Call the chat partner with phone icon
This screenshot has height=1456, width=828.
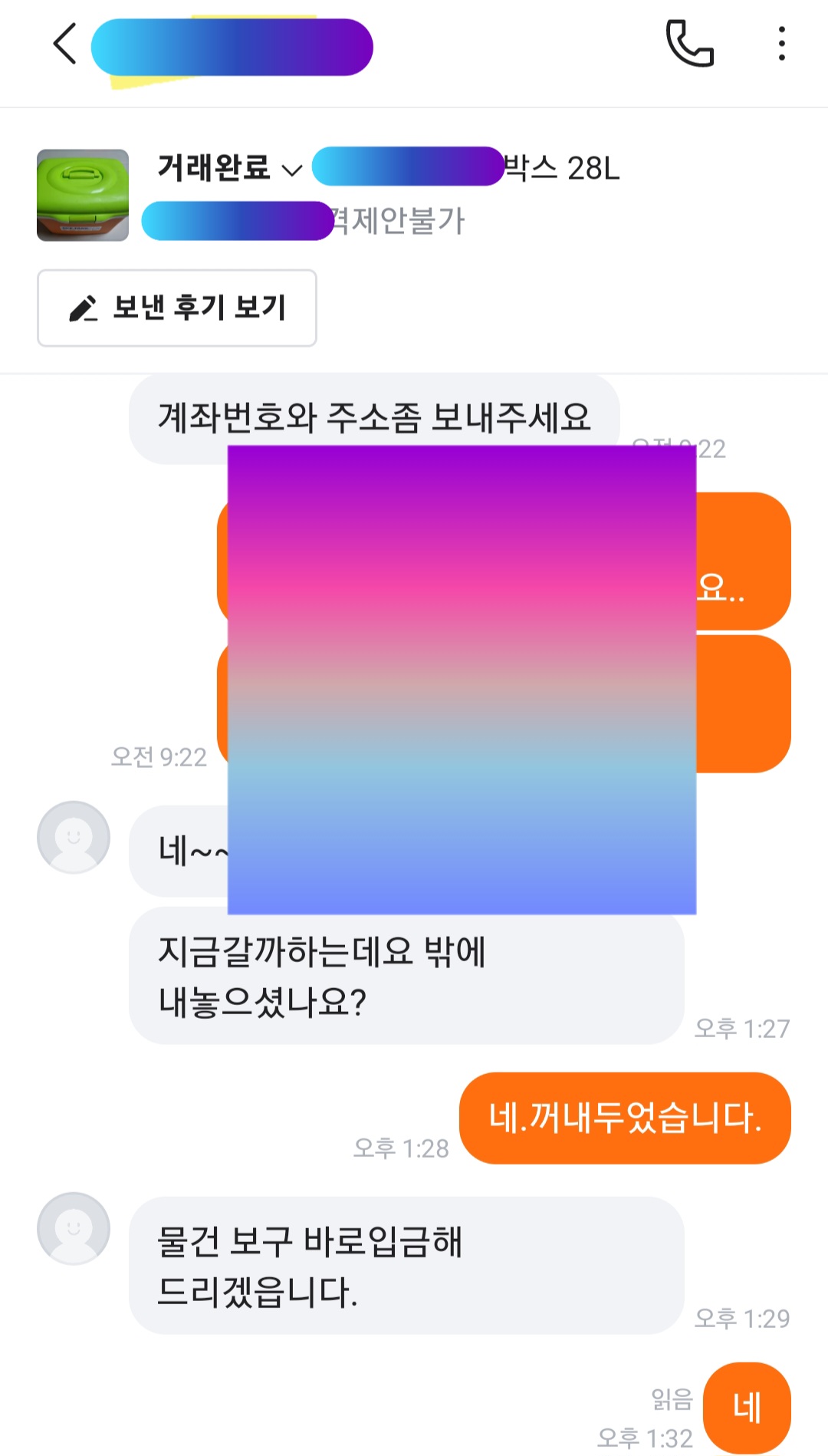point(689,44)
